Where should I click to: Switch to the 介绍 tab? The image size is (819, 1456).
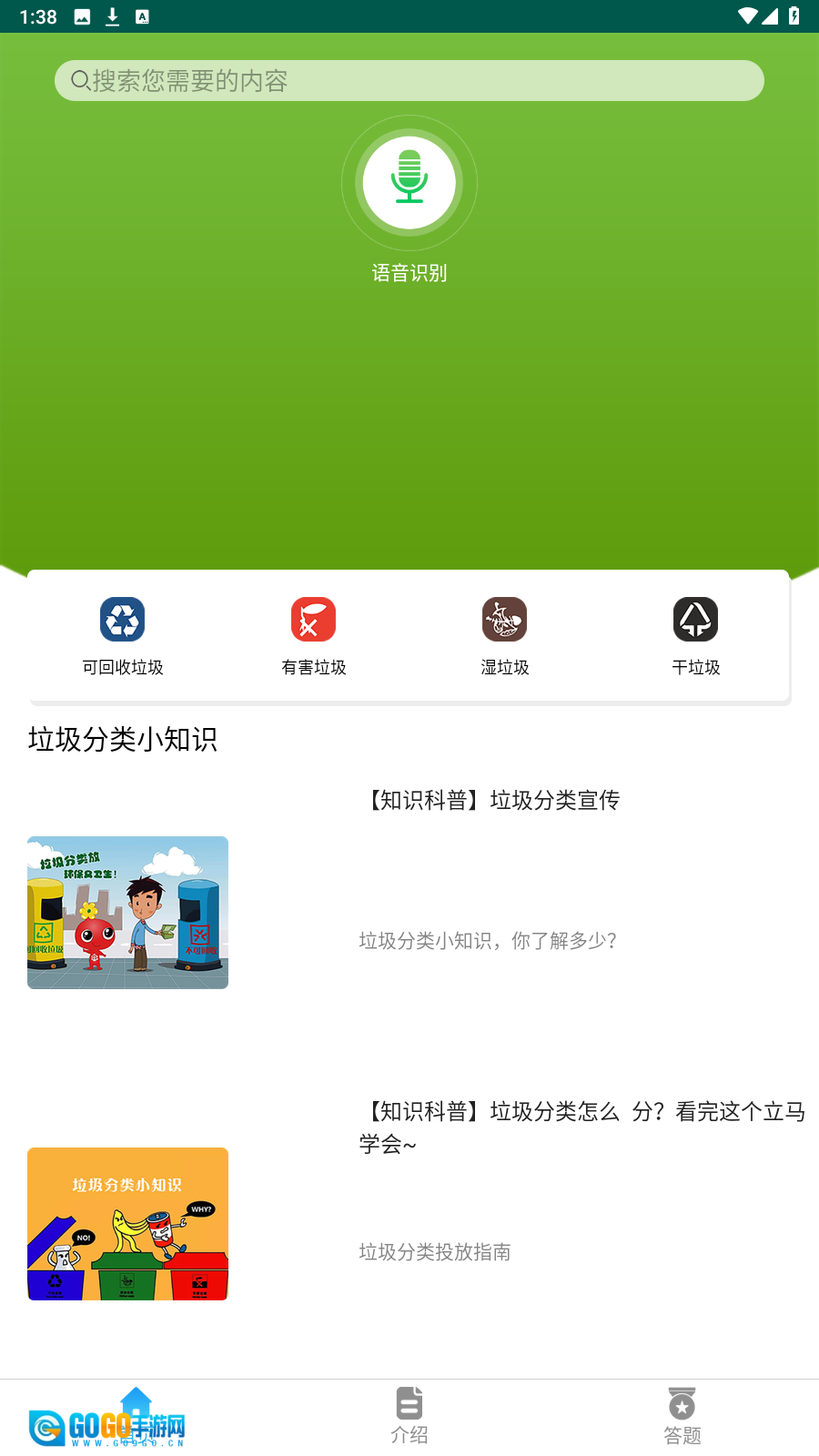point(409,1416)
